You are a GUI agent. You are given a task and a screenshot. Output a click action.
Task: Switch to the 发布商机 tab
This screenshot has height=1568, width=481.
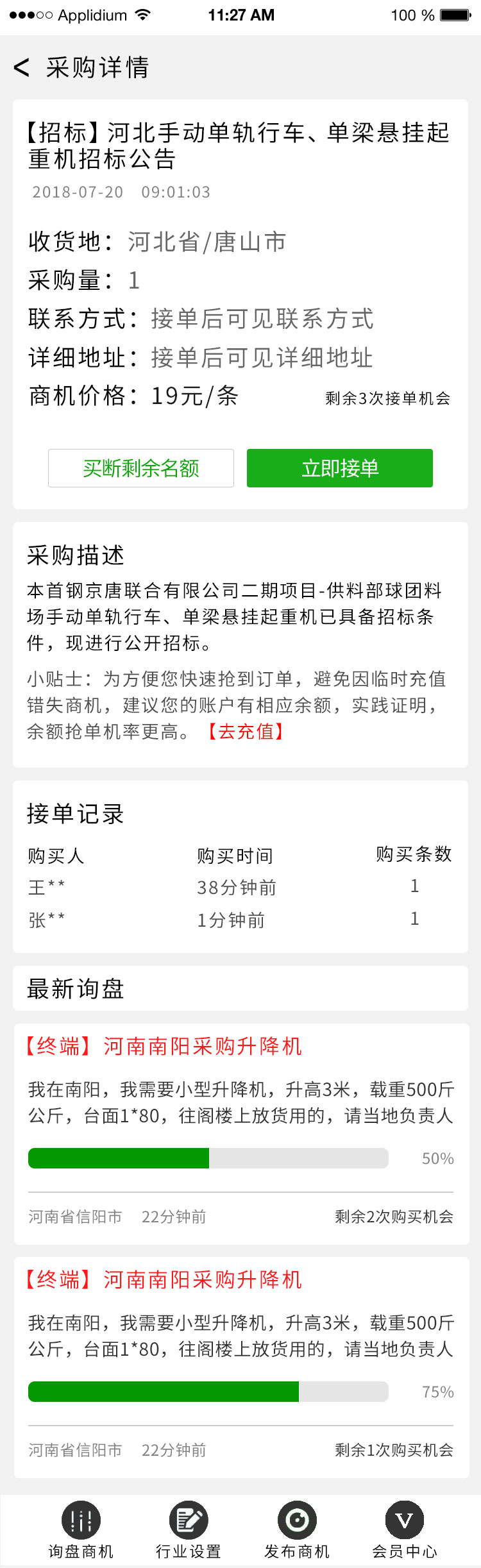click(x=297, y=1531)
